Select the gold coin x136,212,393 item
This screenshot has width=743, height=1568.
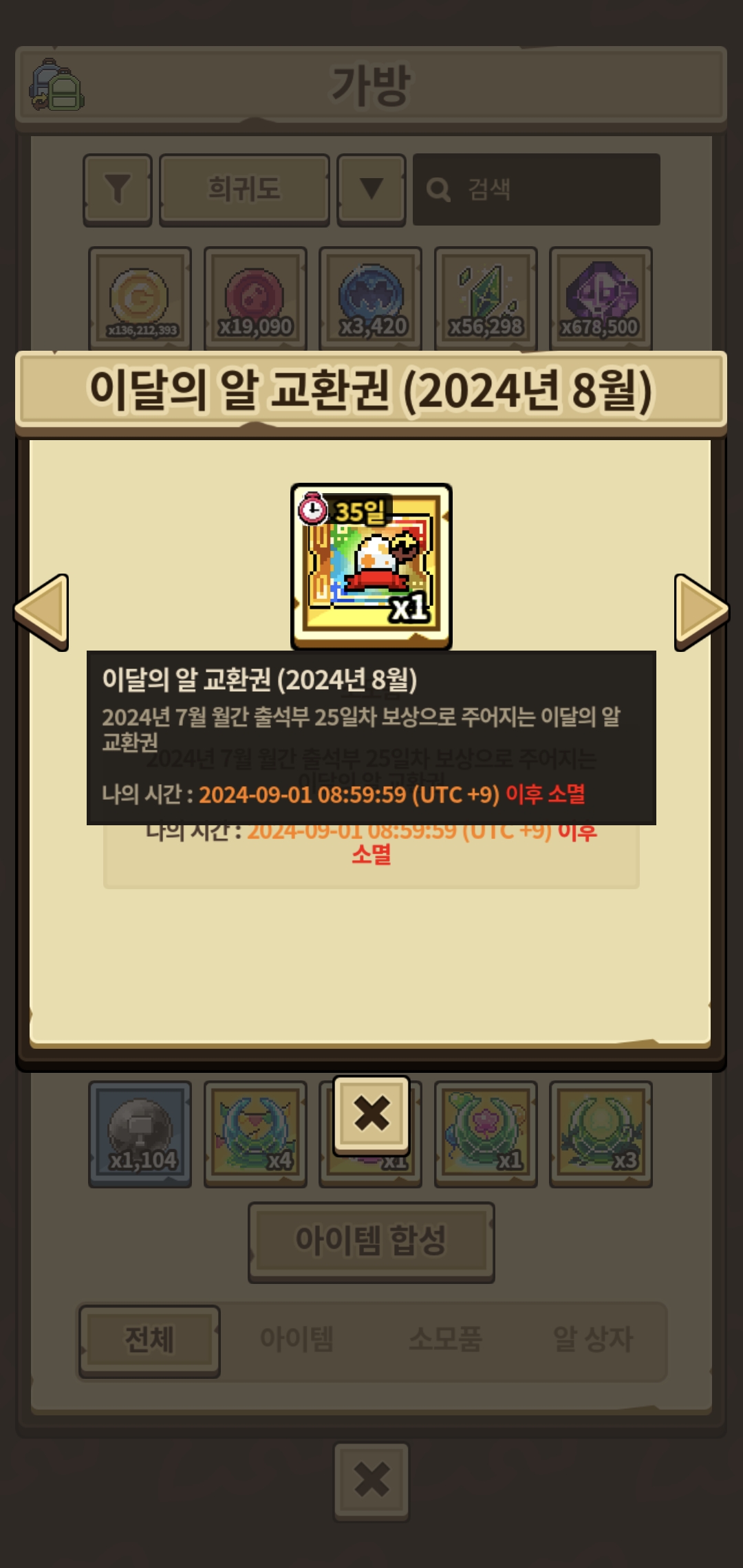pyautogui.click(x=140, y=298)
